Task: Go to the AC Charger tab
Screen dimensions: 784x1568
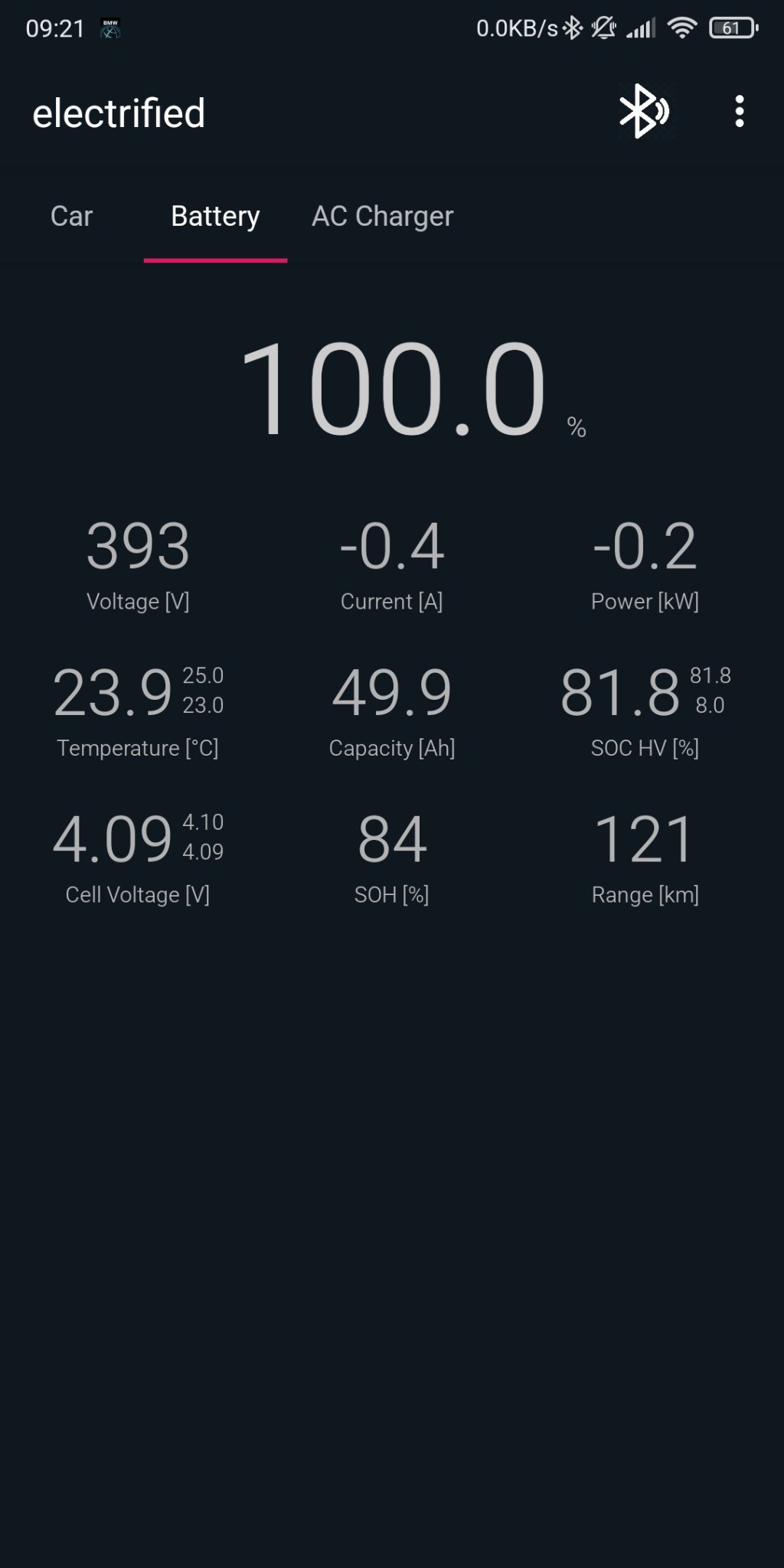Action: (x=382, y=217)
